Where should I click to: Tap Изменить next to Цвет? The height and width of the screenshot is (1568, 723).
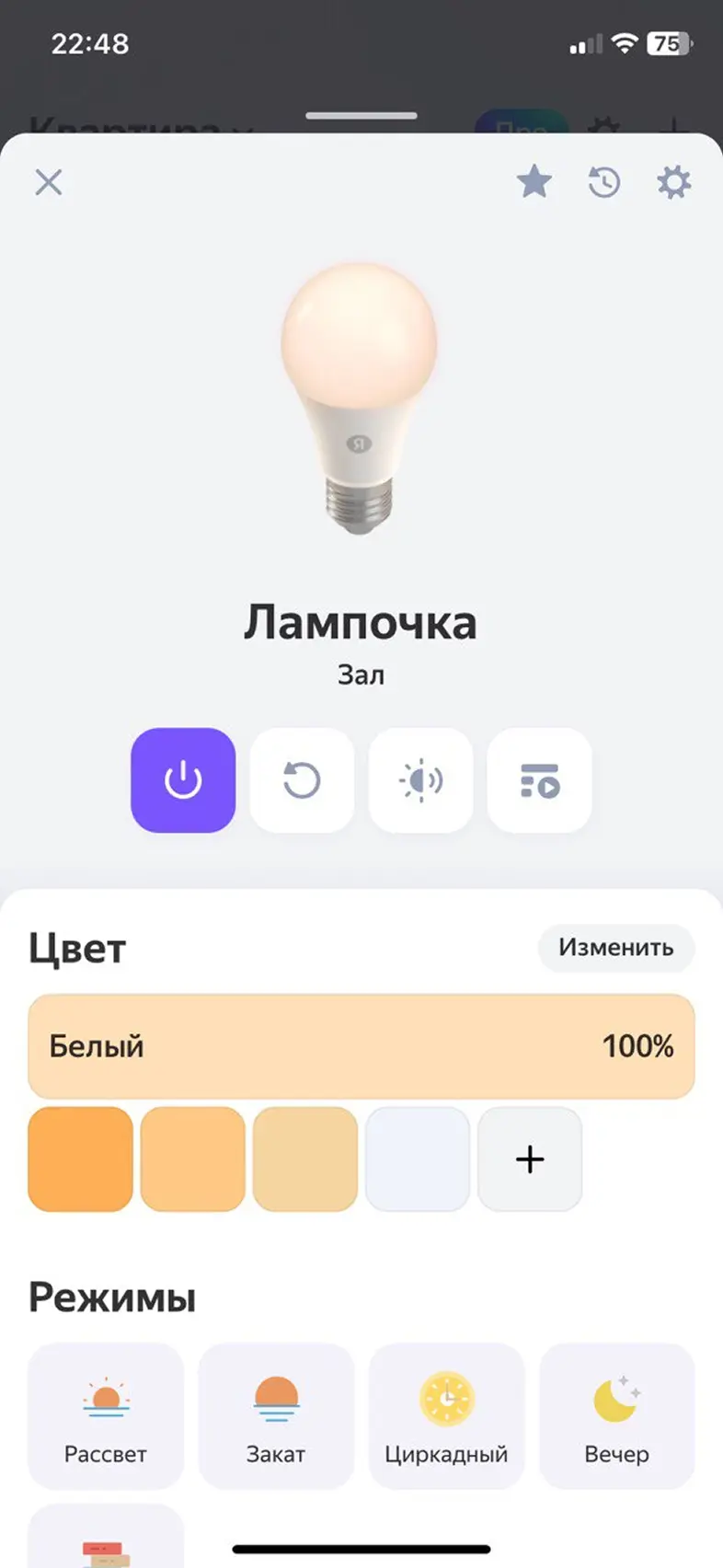[615, 948]
